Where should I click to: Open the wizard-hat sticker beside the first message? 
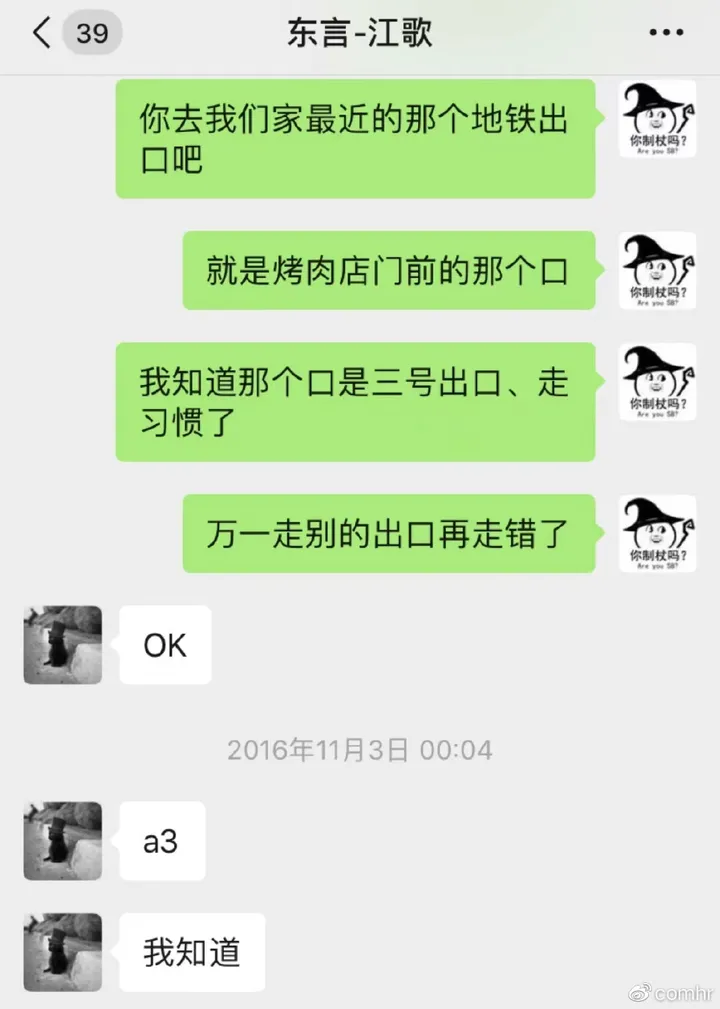click(656, 119)
